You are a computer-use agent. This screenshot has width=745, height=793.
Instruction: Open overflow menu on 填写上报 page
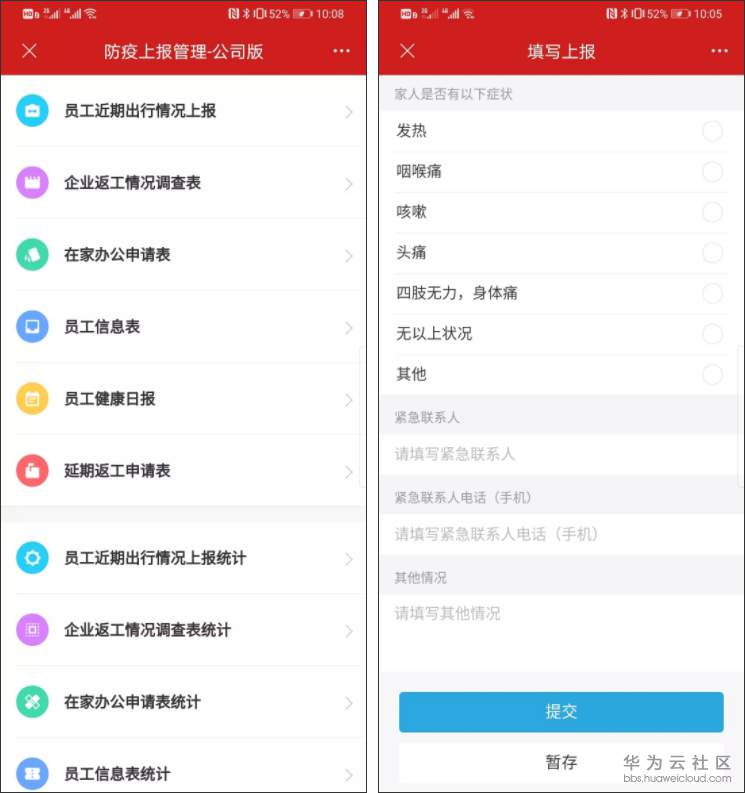click(x=719, y=51)
